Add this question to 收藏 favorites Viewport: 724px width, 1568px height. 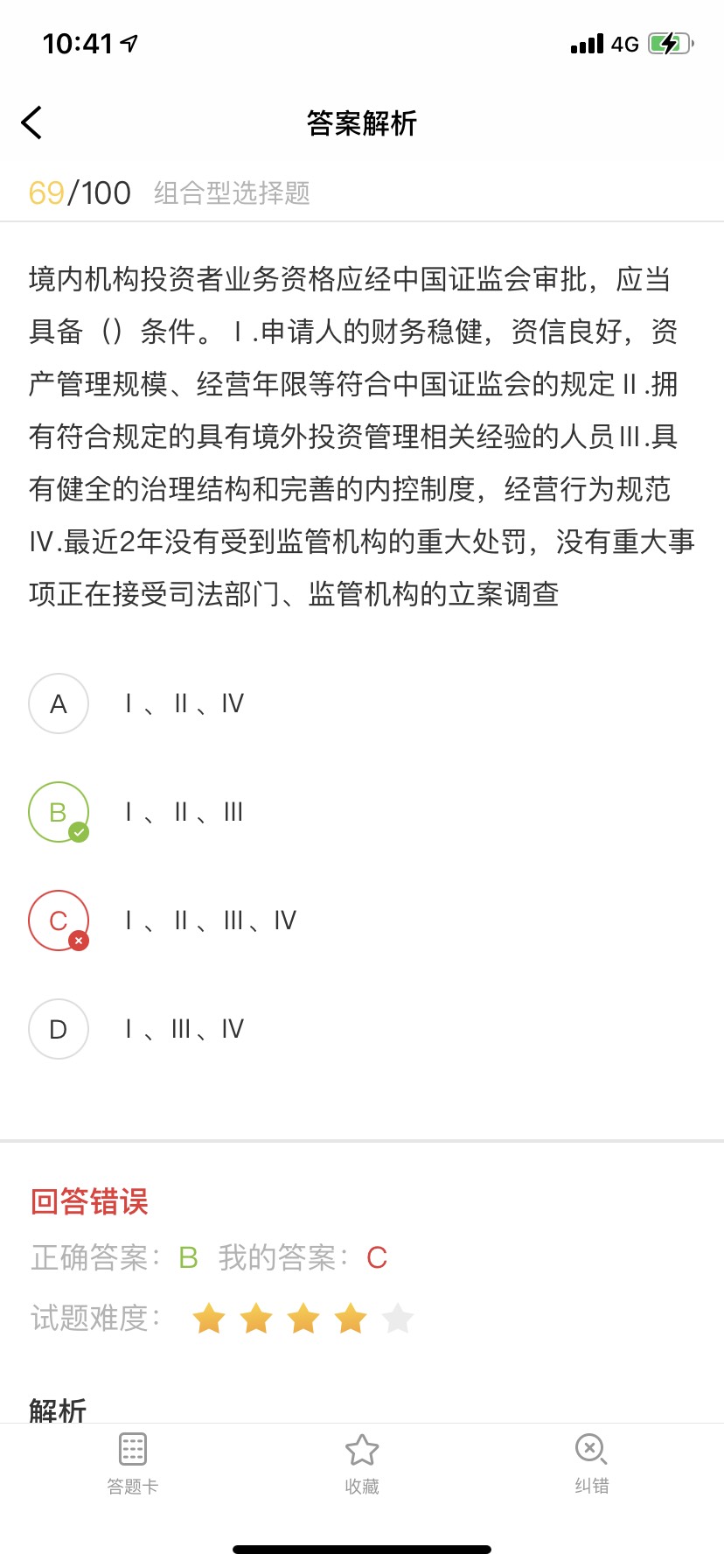[x=362, y=1463]
